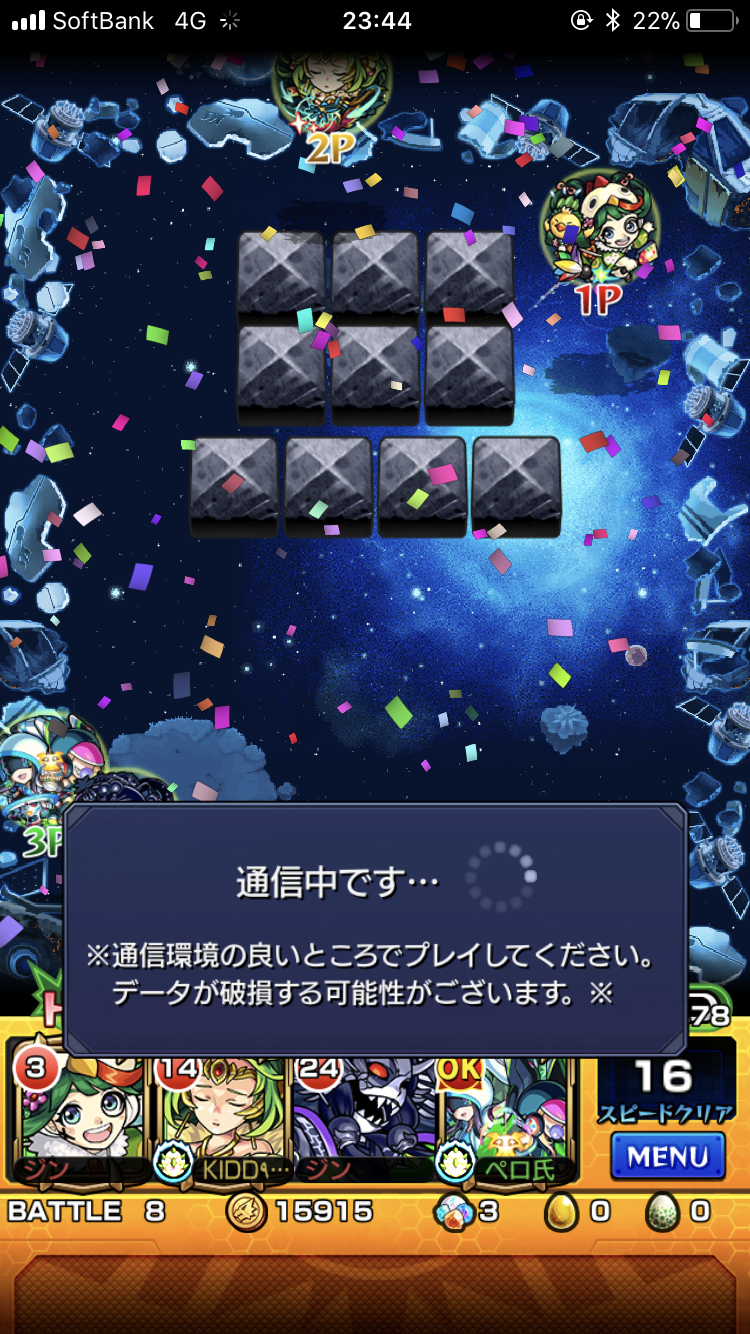This screenshot has height=1334, width=750.
Task: Open the blue MENU button
Action: pyautogui.click(x=668, y=1155)
